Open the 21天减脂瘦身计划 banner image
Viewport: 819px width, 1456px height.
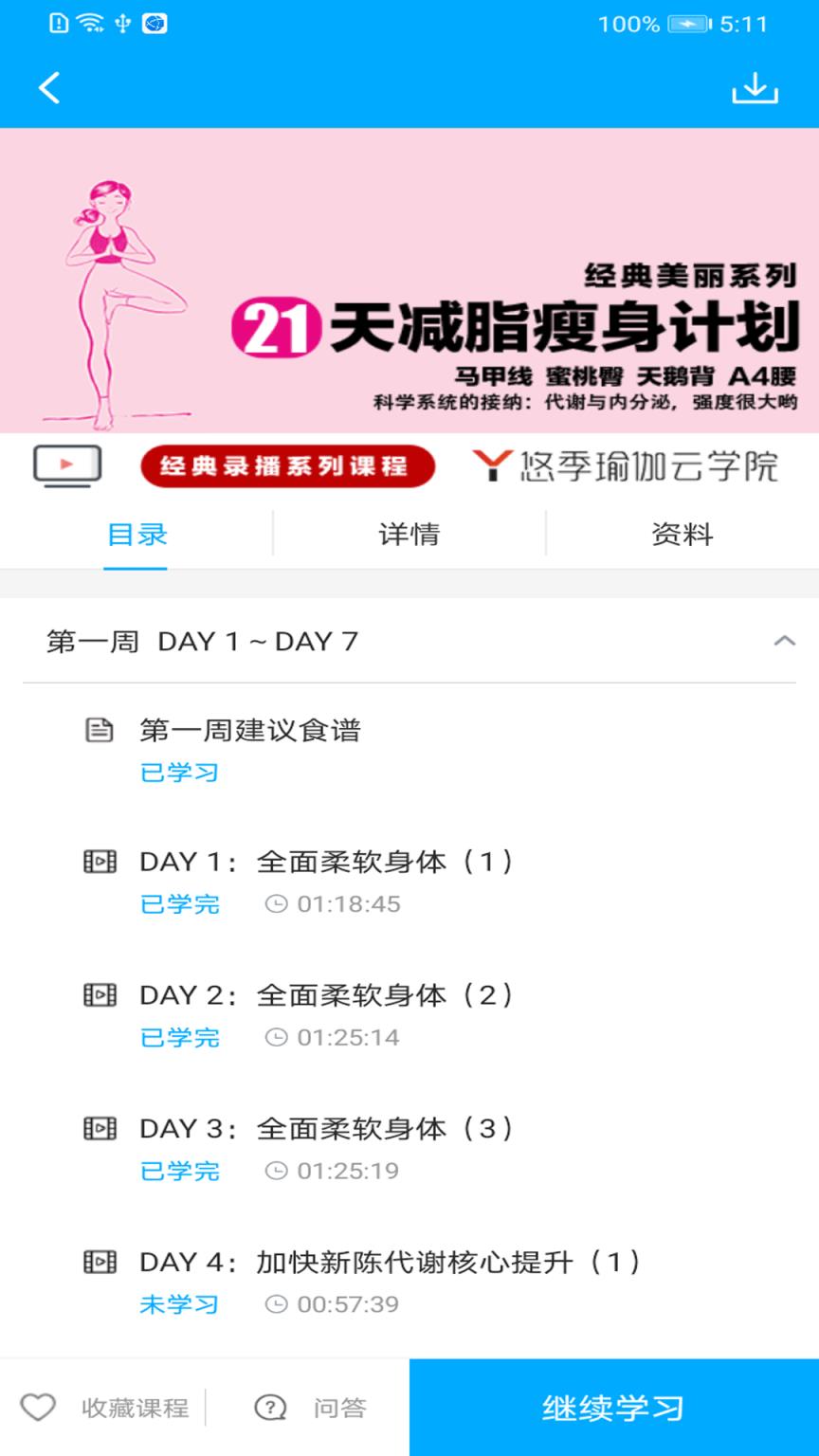point(409,280)
